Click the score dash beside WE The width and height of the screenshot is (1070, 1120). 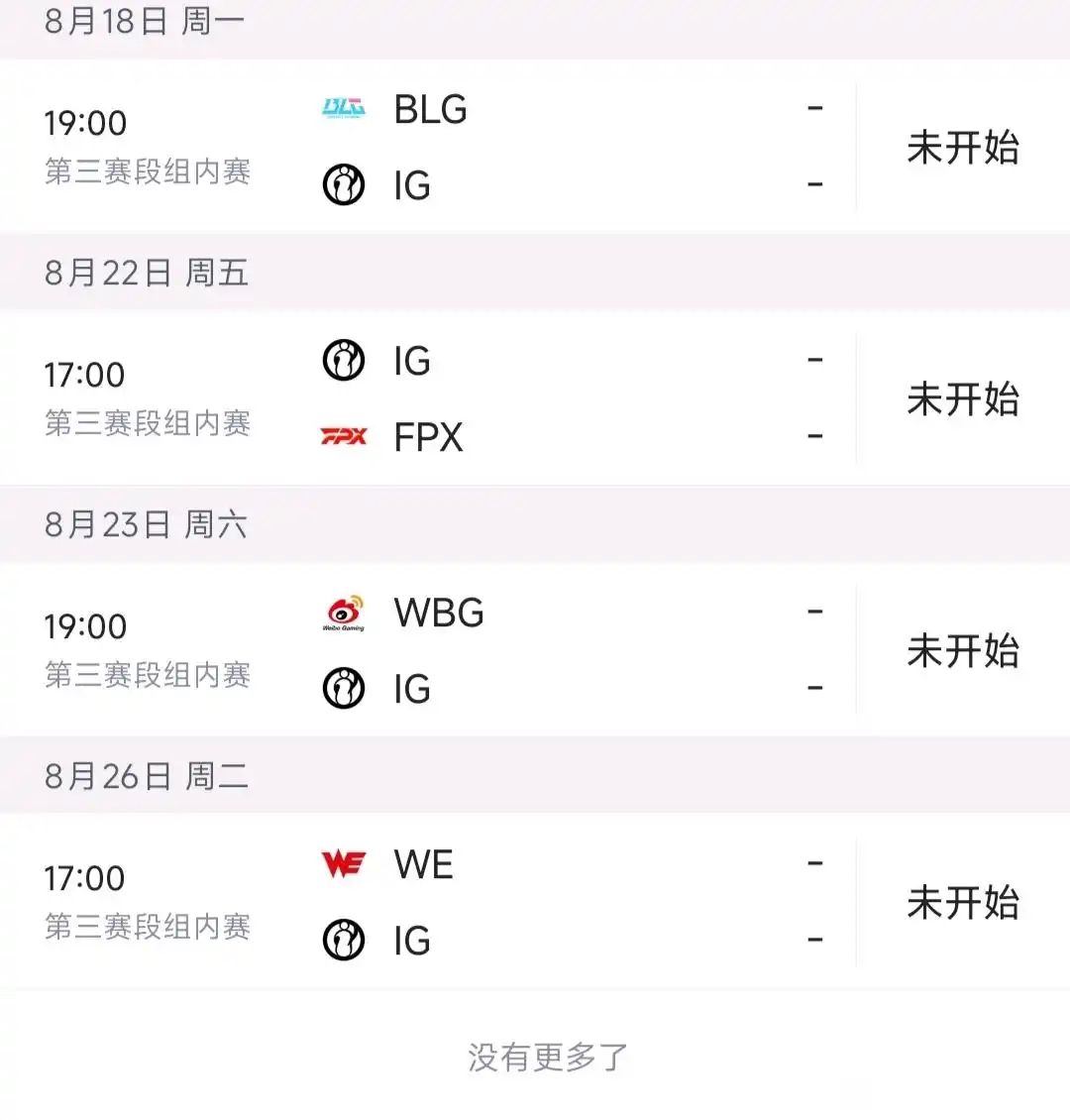coord(814,863)
